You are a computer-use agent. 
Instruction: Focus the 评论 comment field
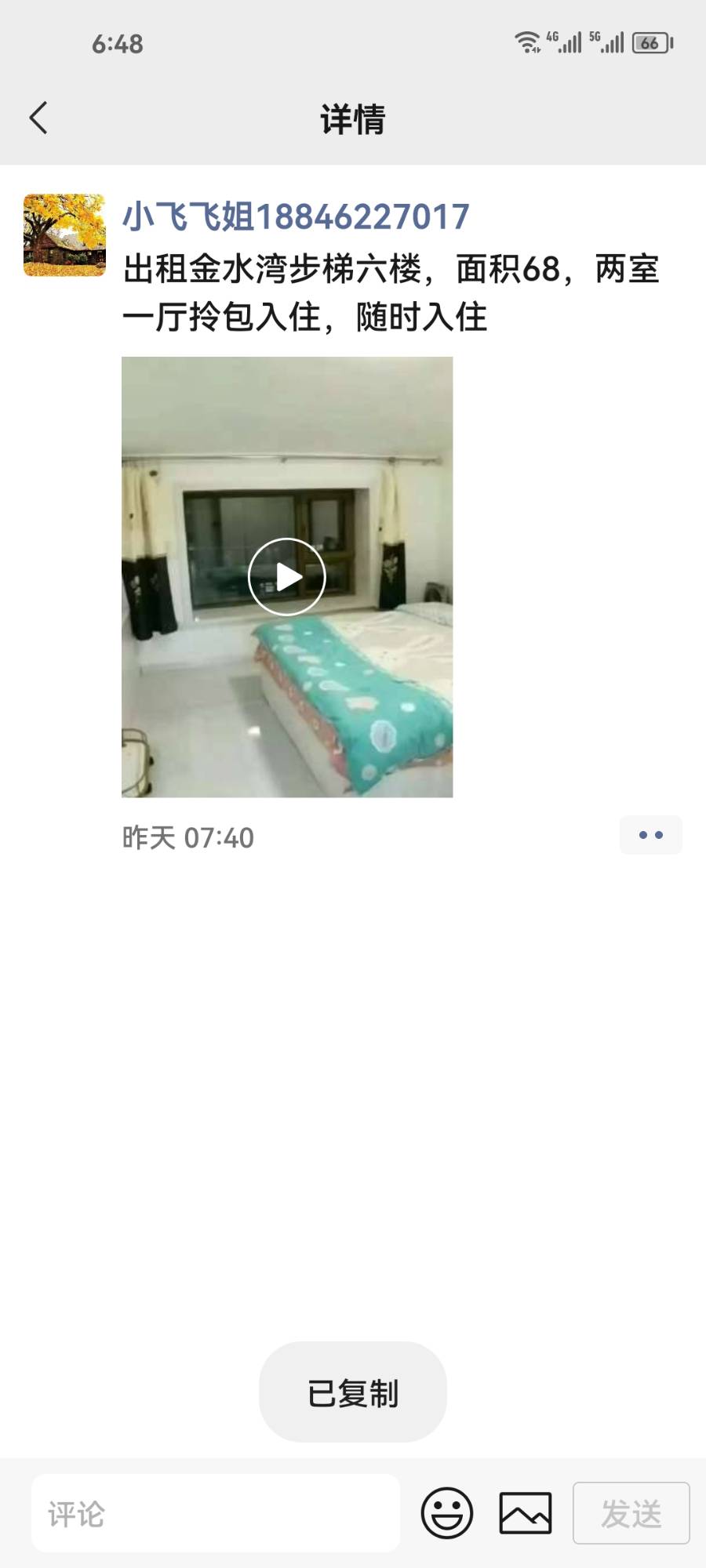tap(216, 1513)
